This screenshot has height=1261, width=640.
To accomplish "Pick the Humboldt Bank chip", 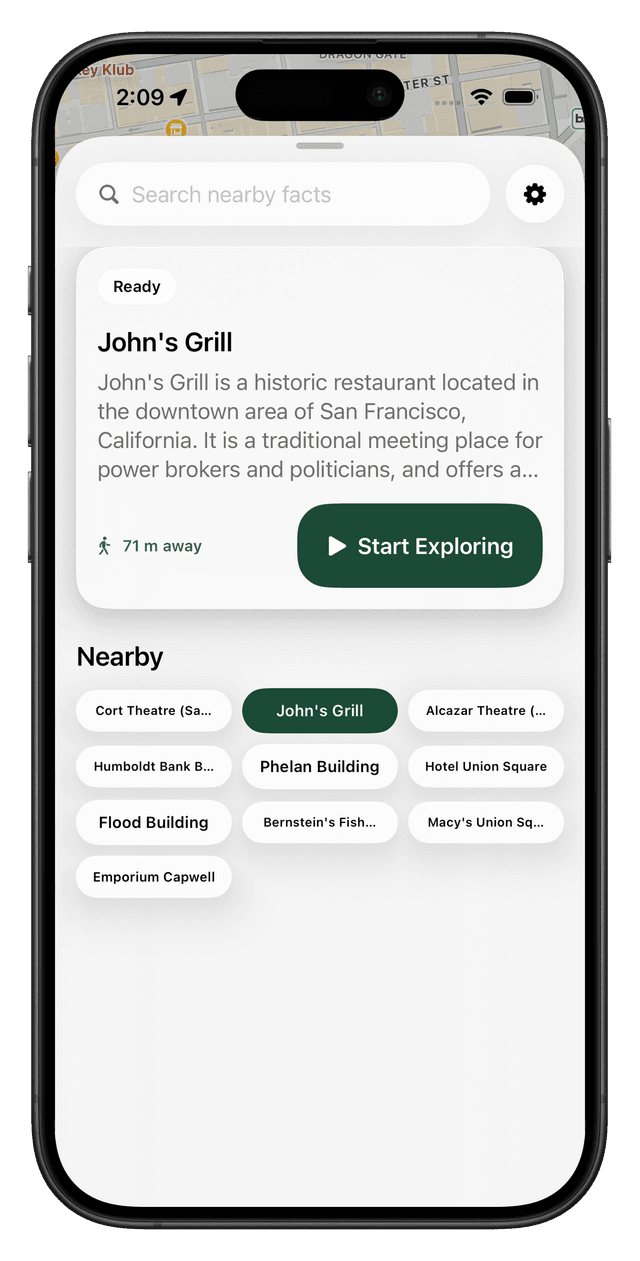I will (154, 767).
